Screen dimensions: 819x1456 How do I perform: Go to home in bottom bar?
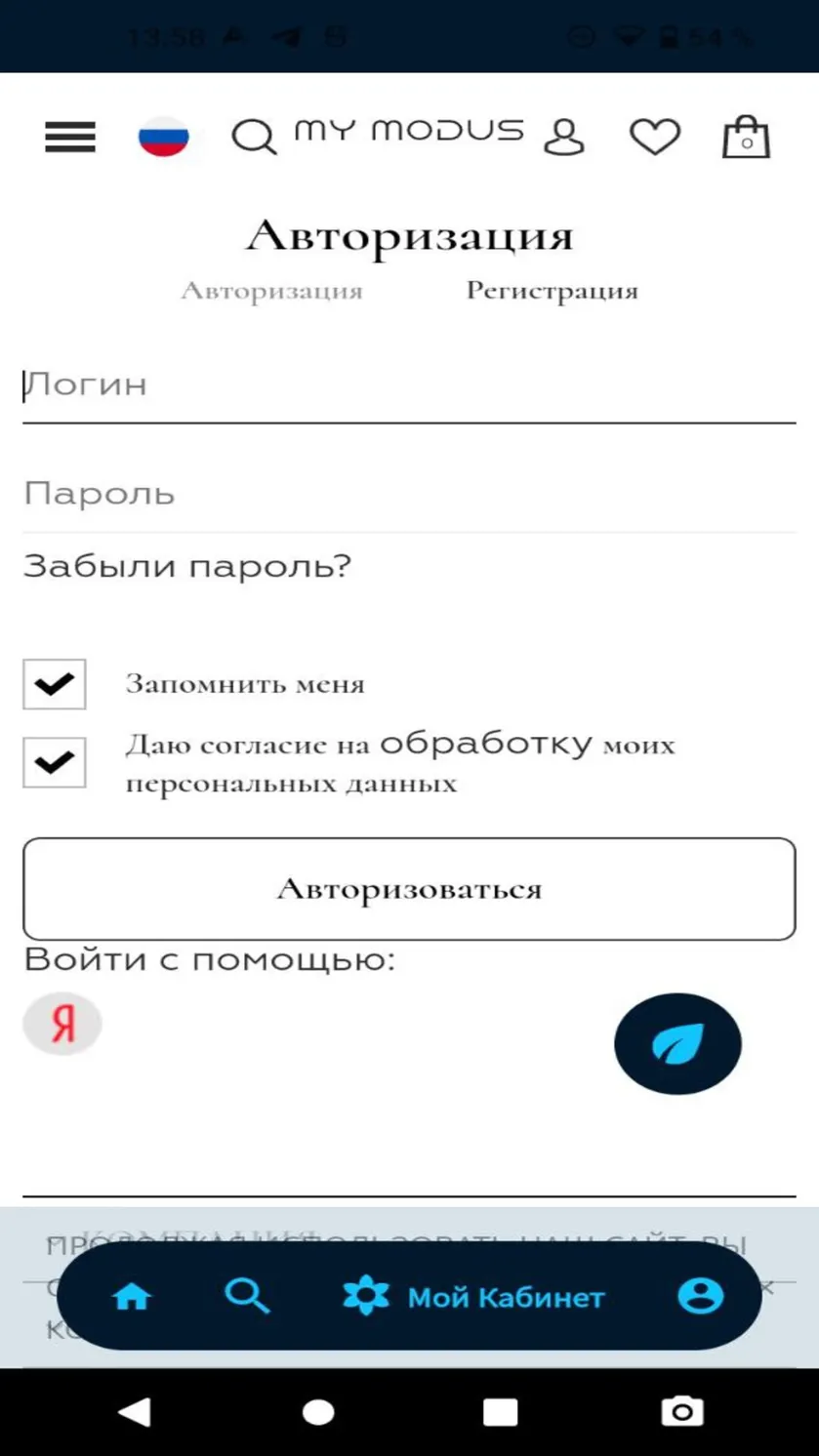click(x=132, y=1297)
